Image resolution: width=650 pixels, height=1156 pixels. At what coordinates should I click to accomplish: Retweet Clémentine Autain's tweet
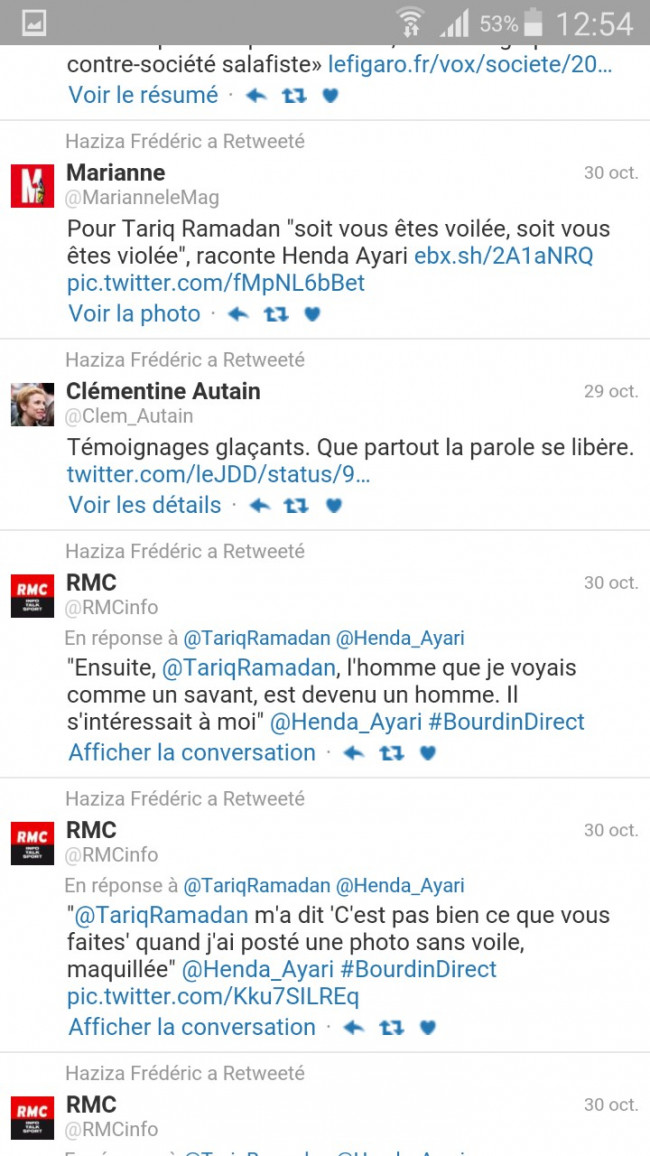click(296, 506)
